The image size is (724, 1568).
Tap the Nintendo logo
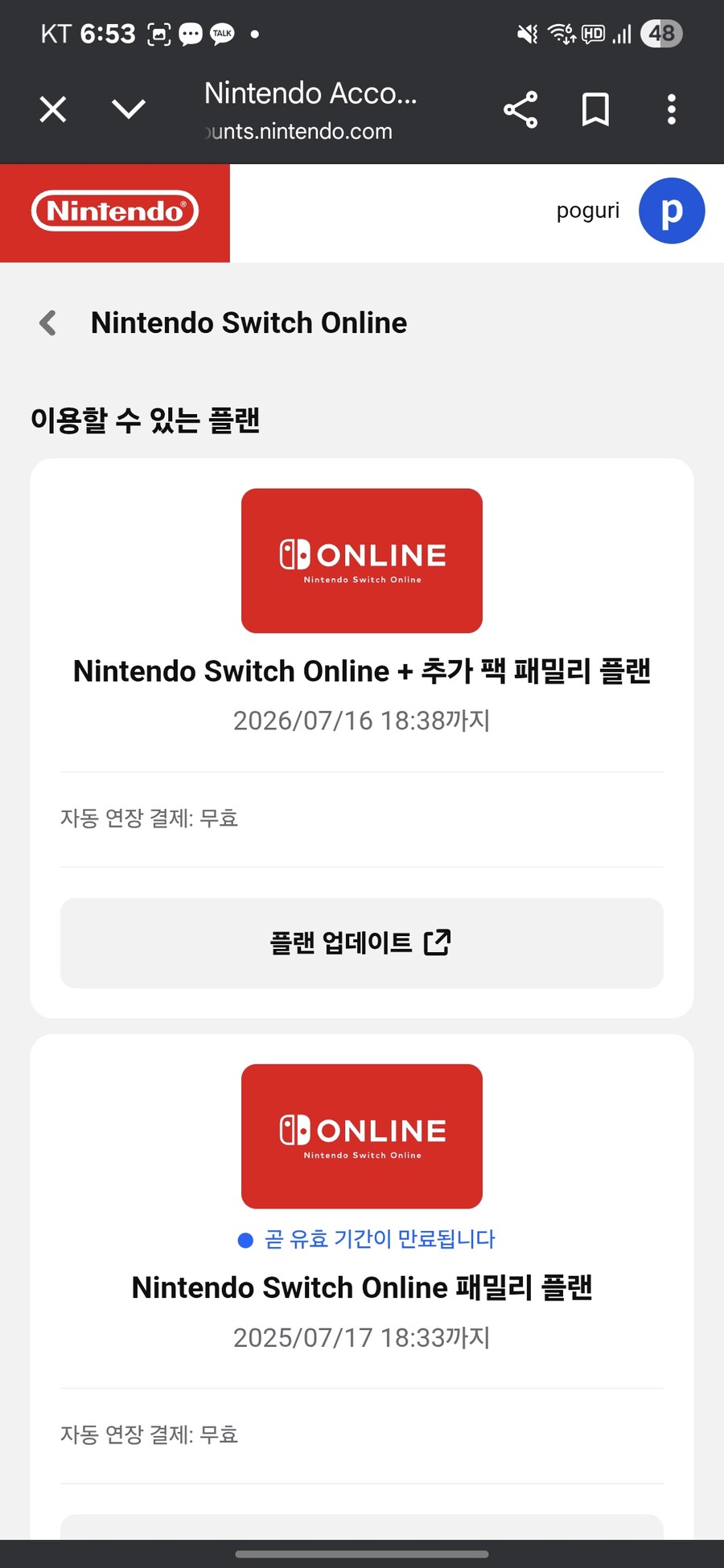point(115,211)
